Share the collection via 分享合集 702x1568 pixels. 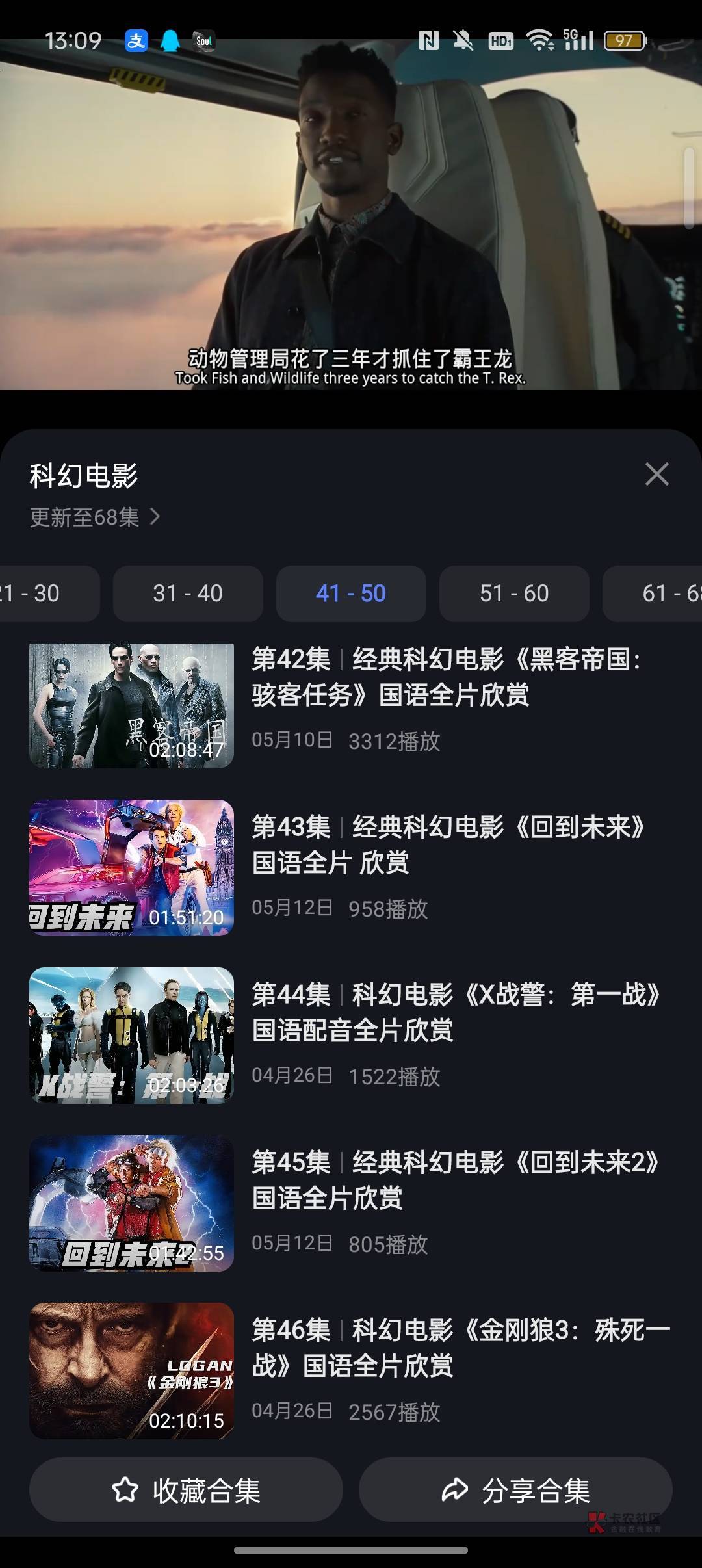515,1490
